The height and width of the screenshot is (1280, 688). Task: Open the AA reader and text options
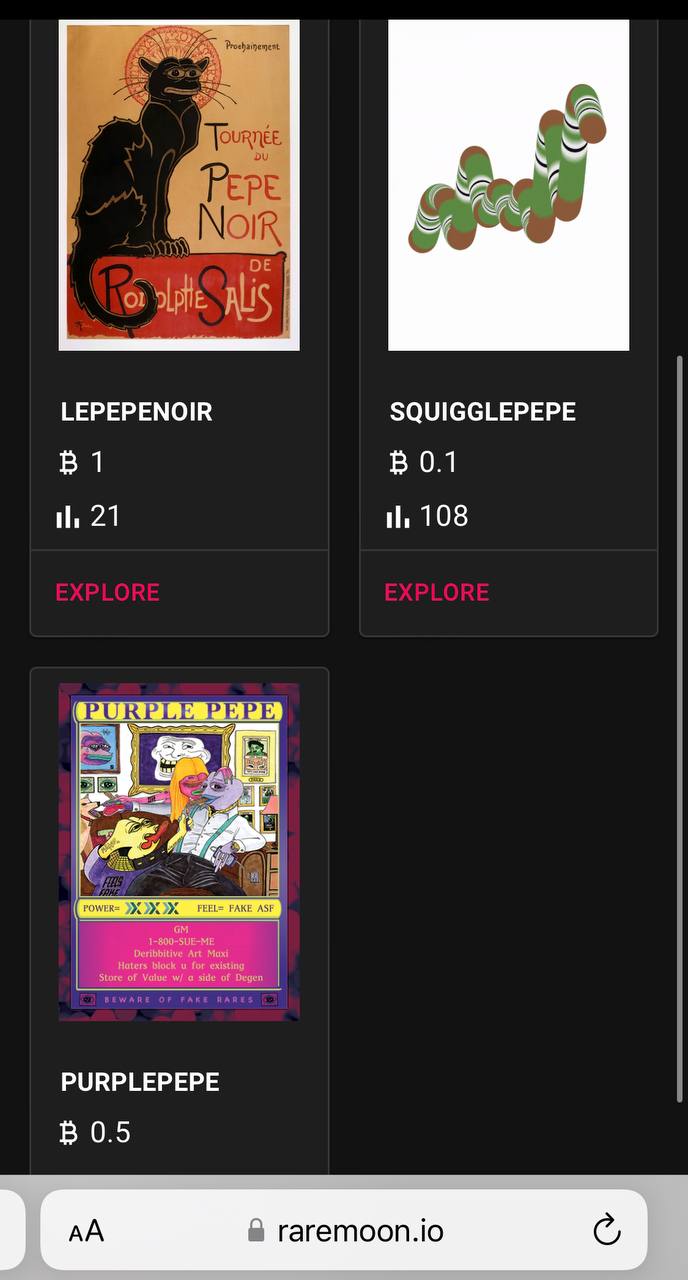coord(86,1231)
